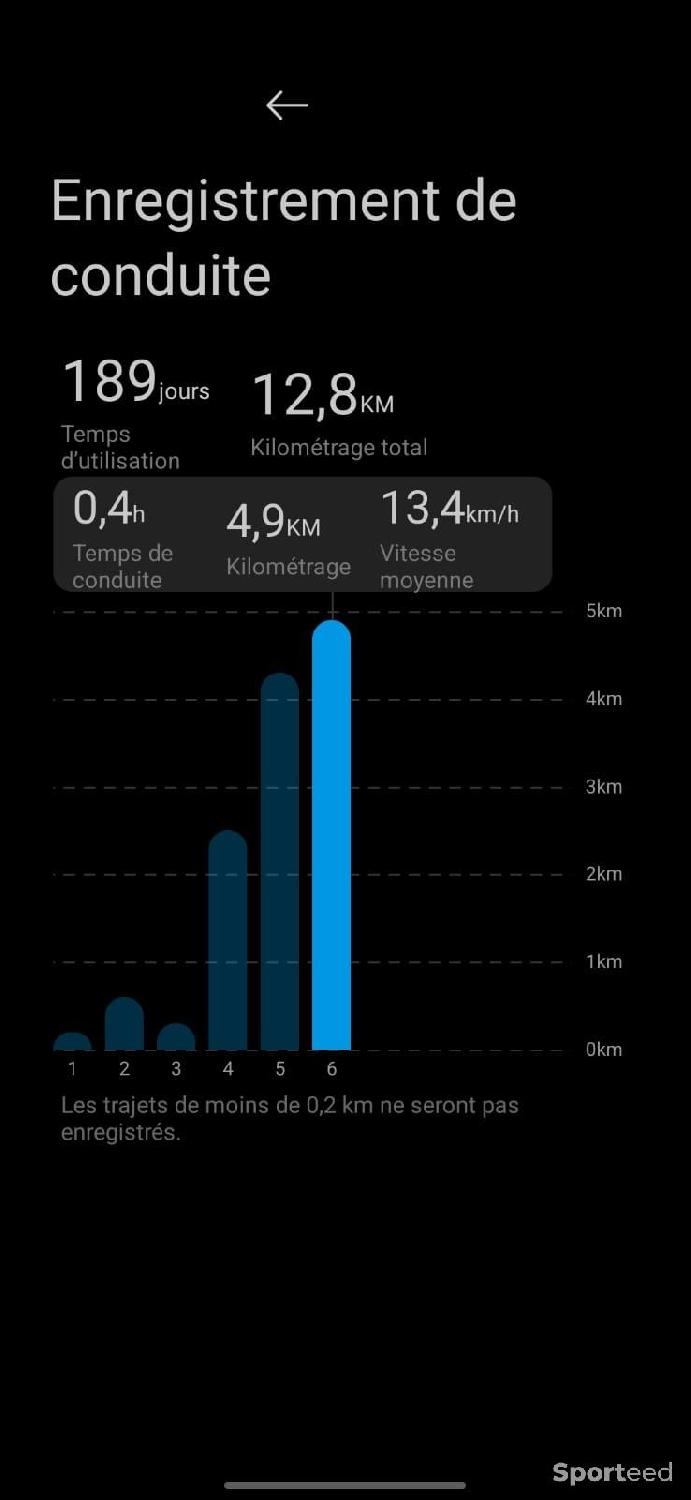This screenshot has height=1500, width=691.
Task: Select bar 3 in the trip chart
Action: (x=176, y=1038)
